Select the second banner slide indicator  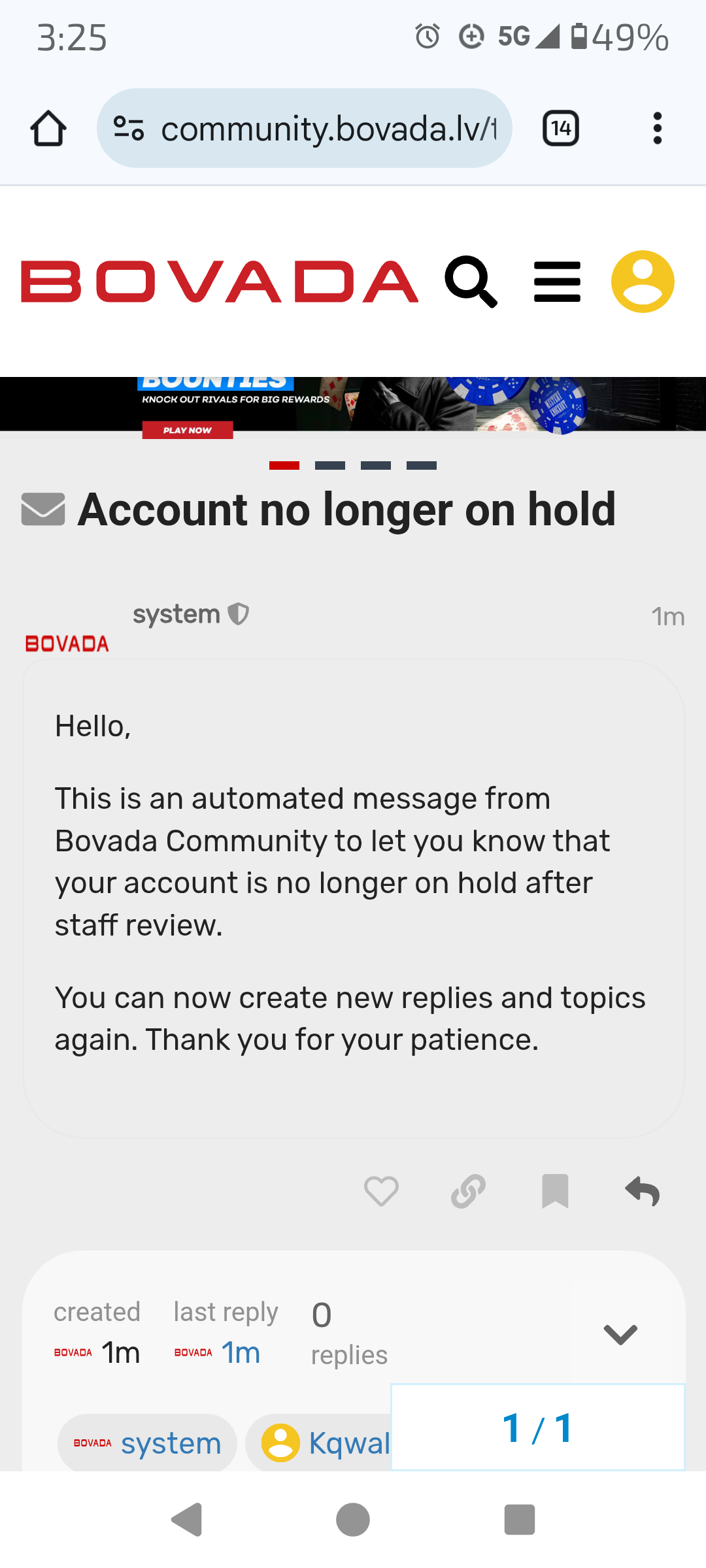[x=330, y=465]
